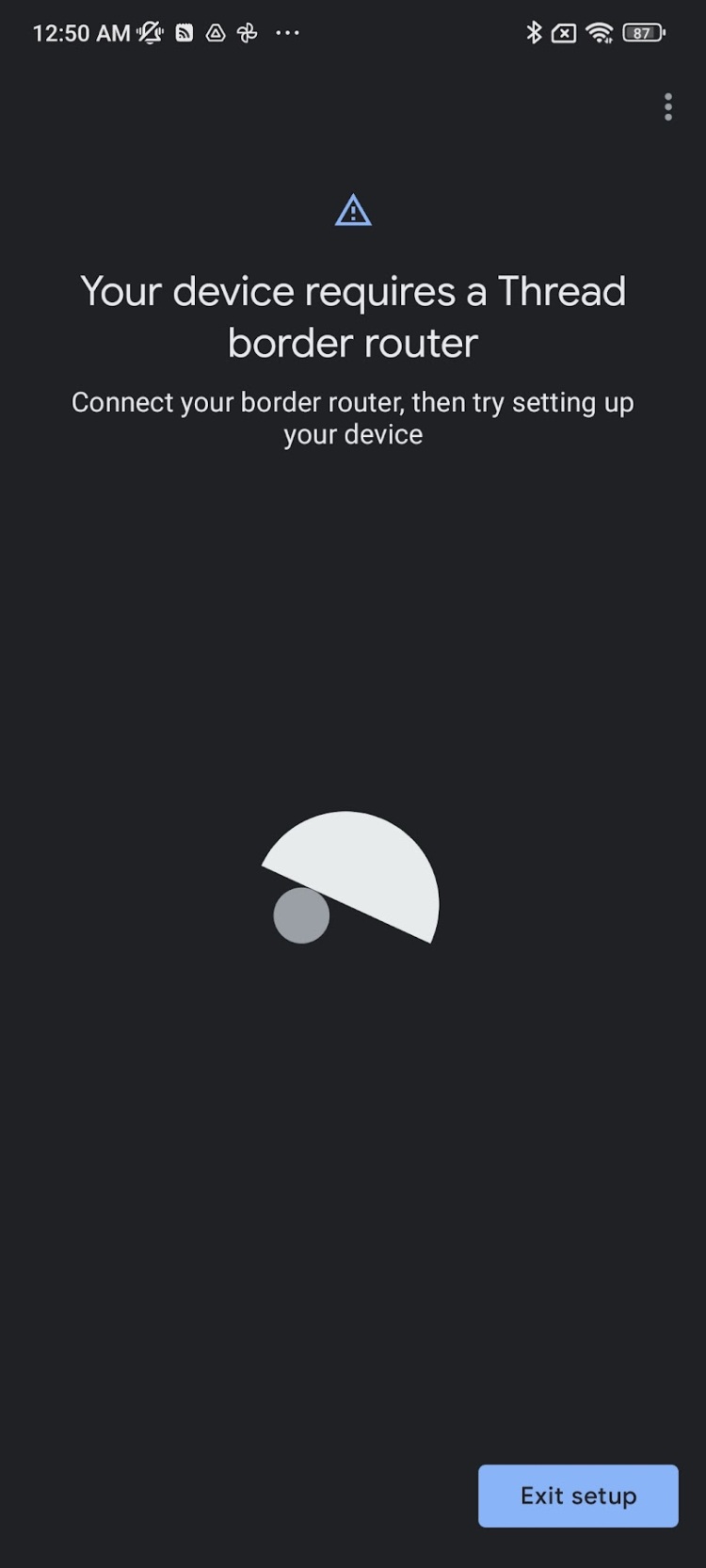Tap the Exit setup button
706x1568 pixels.
click(578, 1495)
